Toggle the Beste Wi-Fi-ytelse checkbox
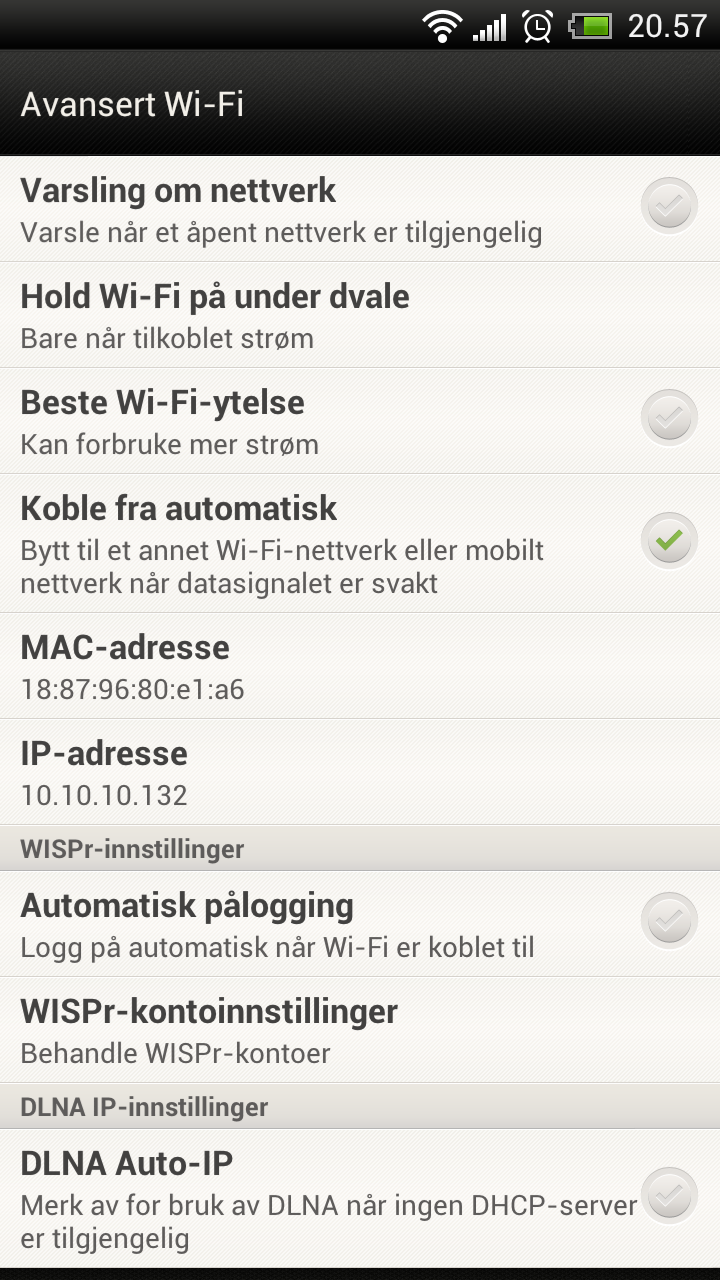 [669, 417]
